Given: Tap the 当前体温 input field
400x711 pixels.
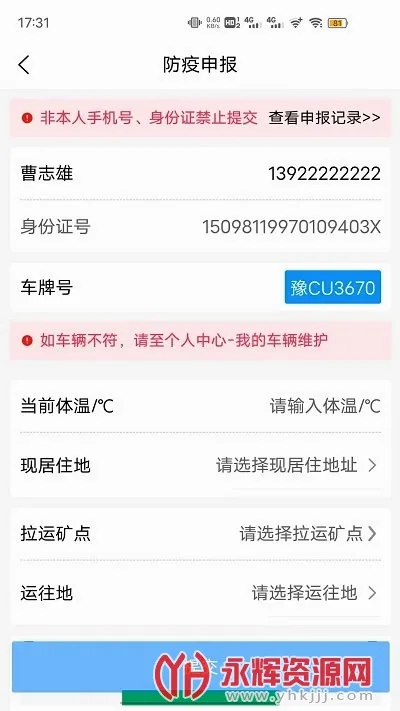Looking at the screenshot, I should 200,406.
